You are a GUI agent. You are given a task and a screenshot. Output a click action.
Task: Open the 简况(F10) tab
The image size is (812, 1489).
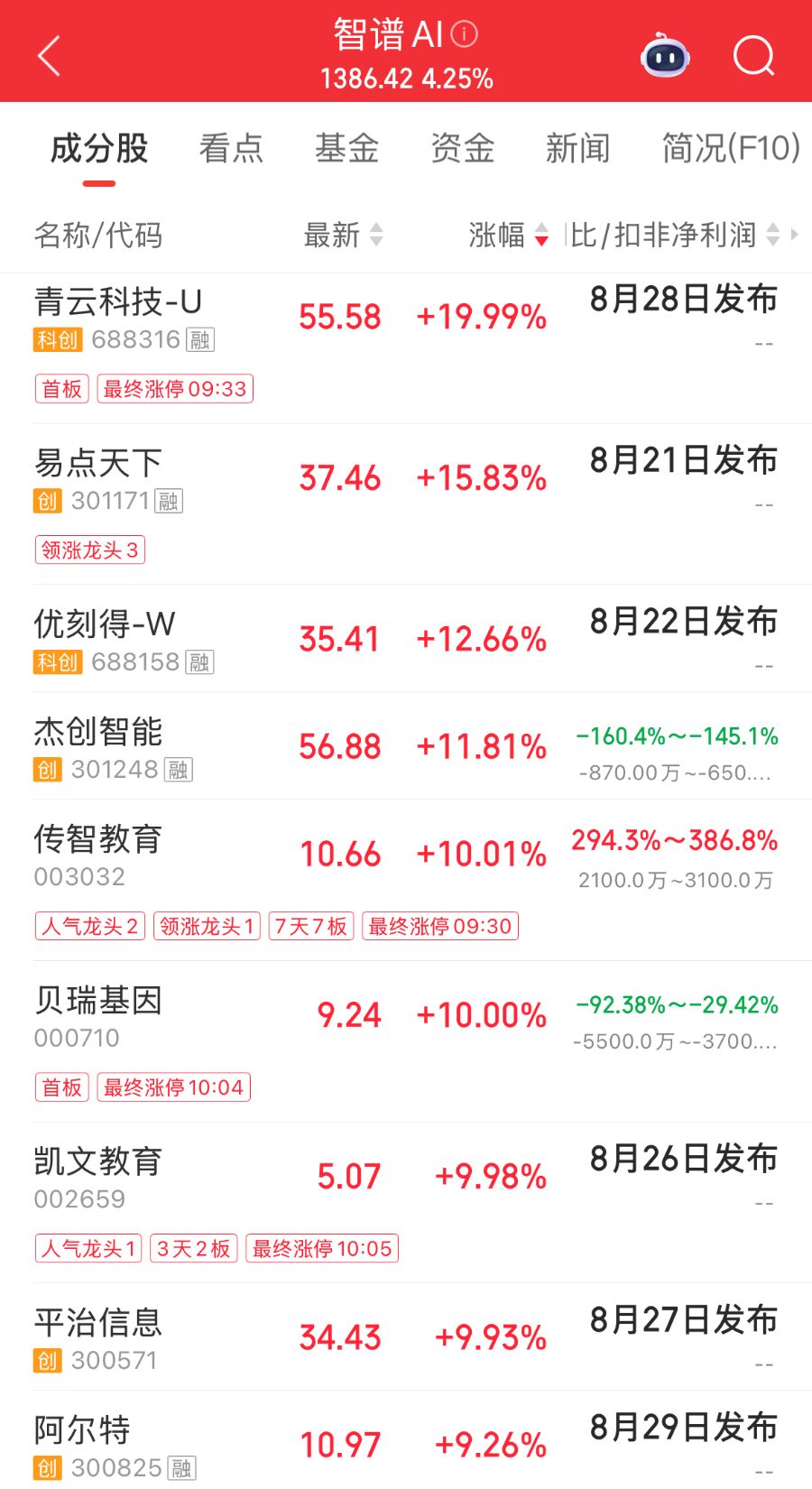click(x=731, y=148)
